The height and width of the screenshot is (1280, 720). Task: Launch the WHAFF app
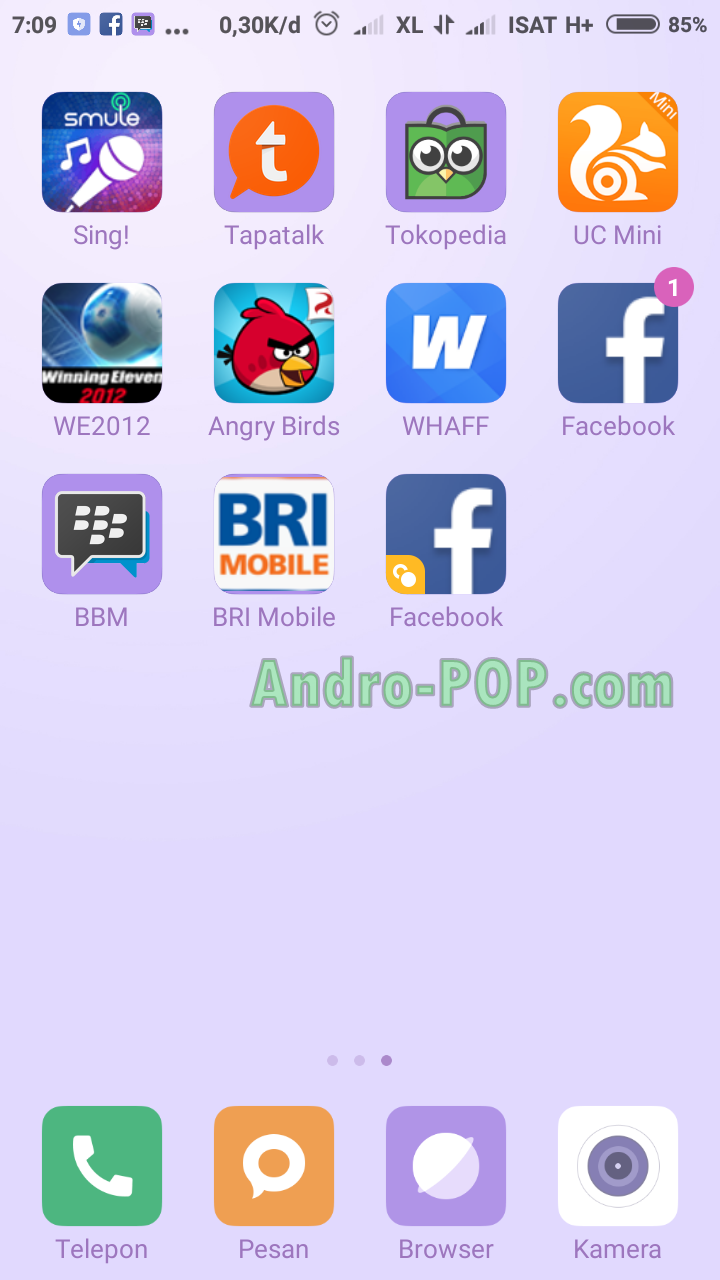coord(446,343)
